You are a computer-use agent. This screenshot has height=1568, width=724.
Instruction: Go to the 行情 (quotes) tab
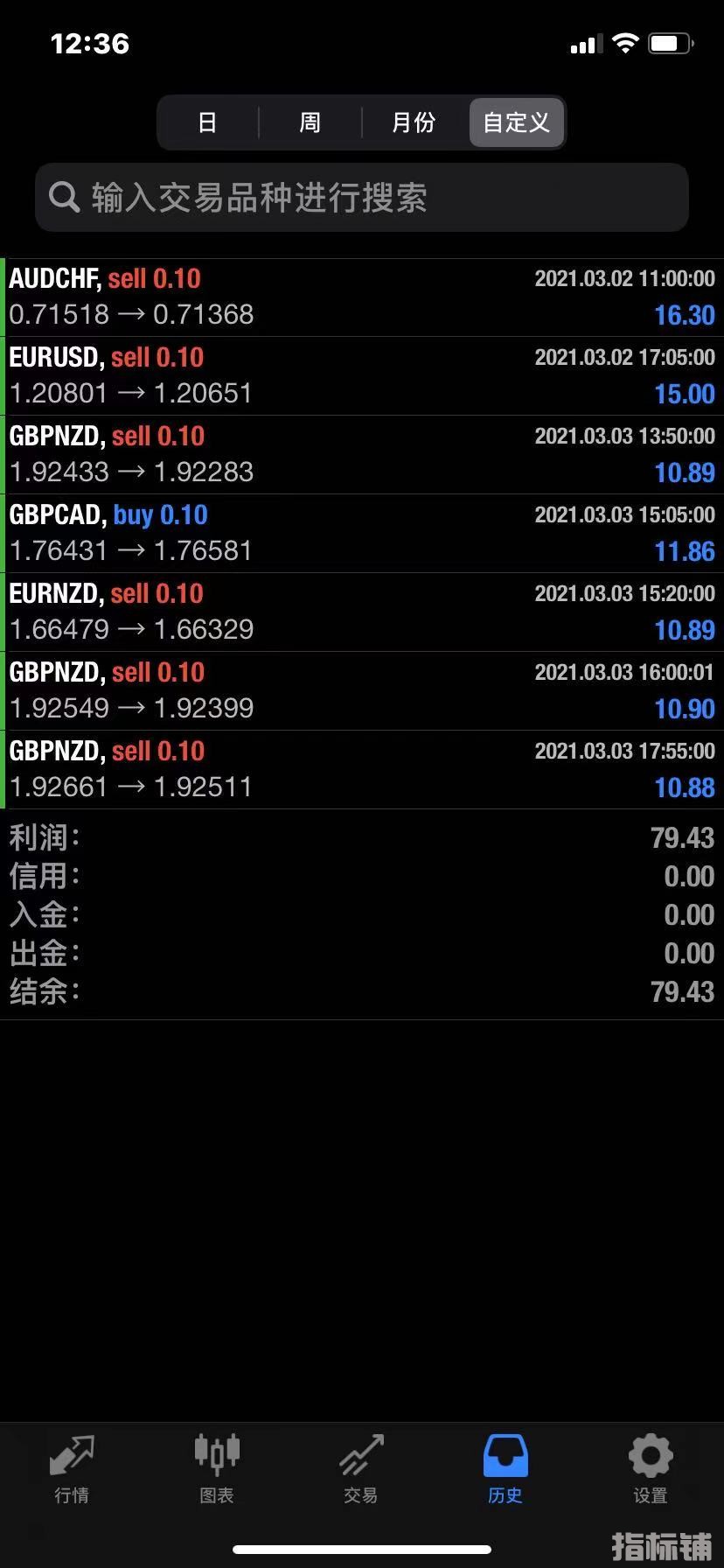(x=72, y=1470)
